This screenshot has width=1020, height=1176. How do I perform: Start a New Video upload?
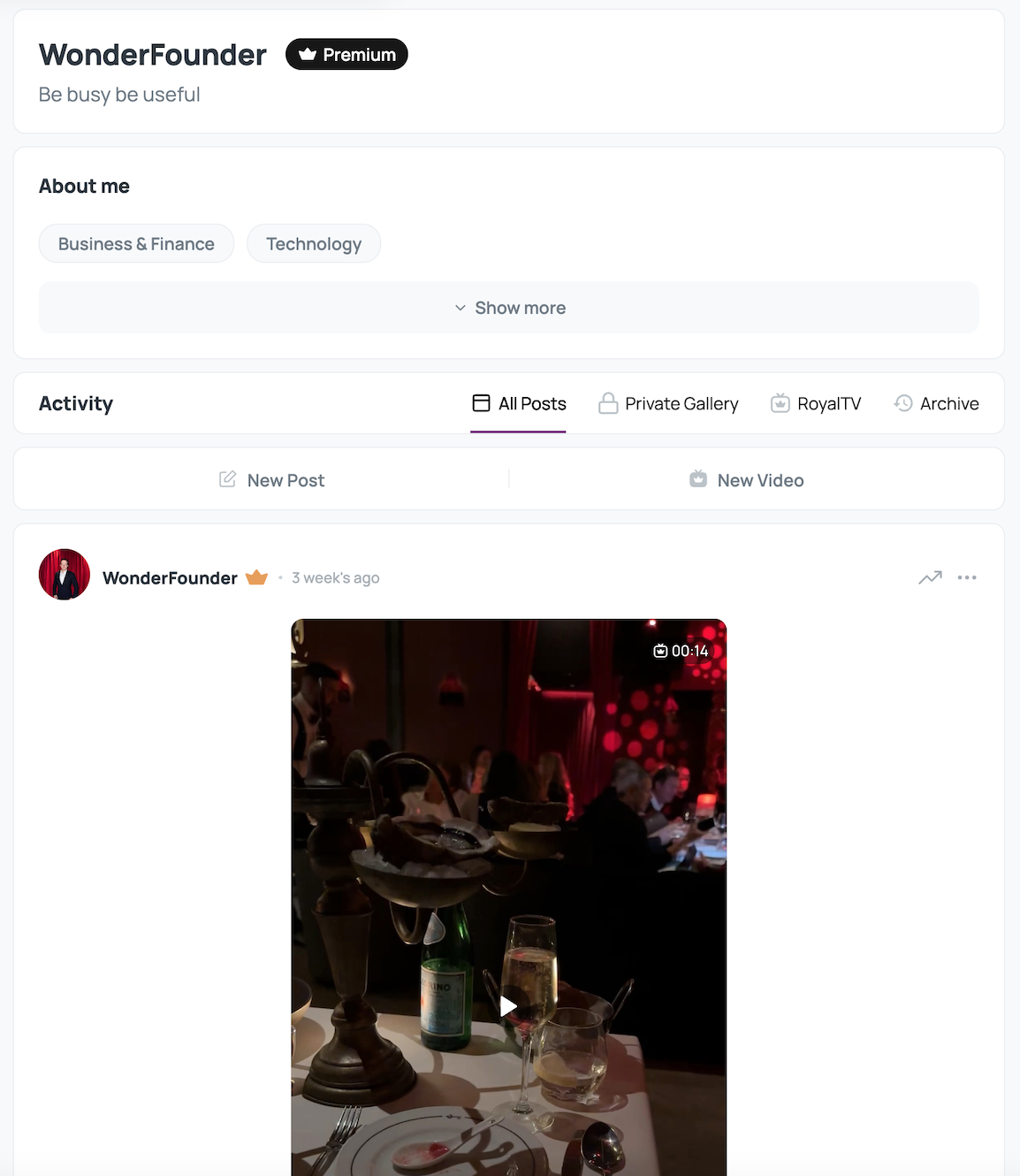coord(747,480)
